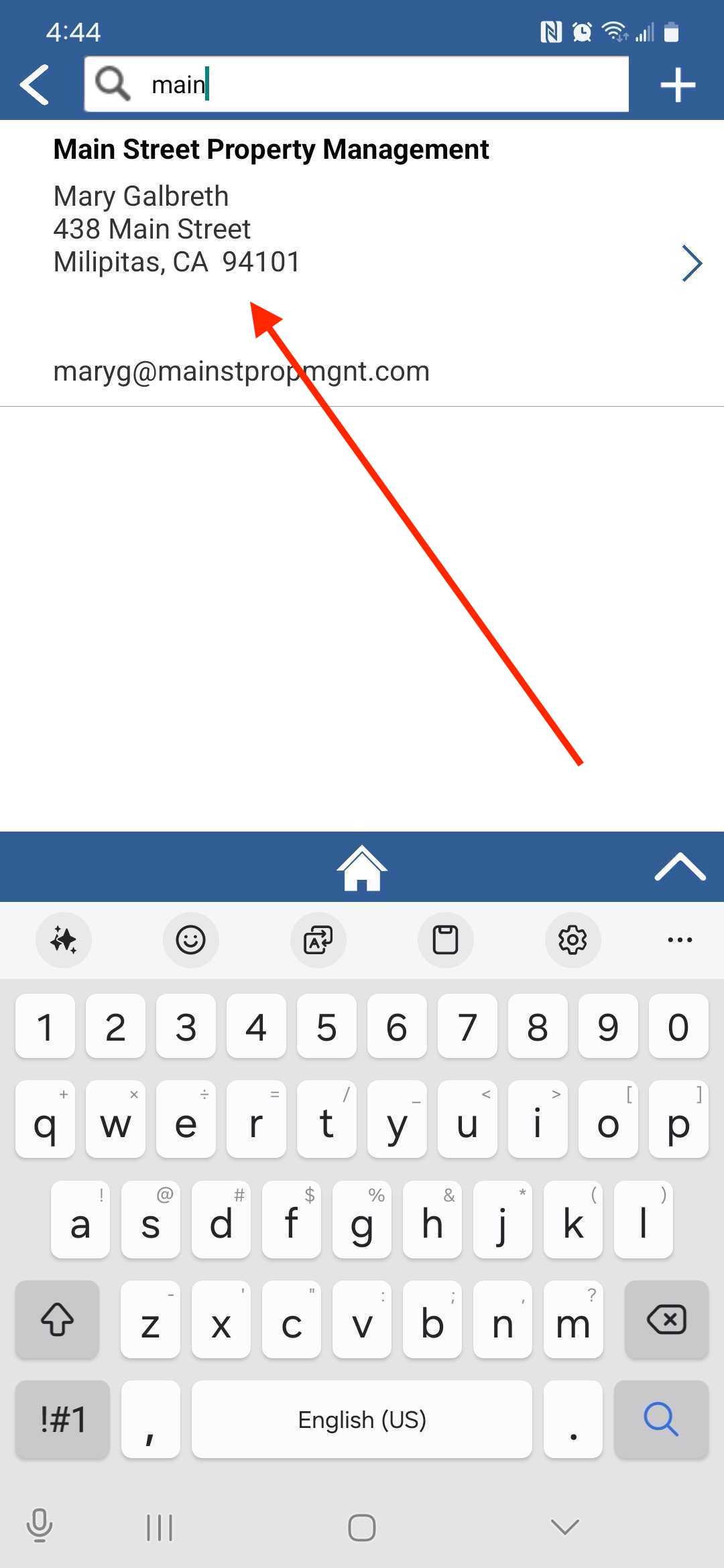Tap the search field containing 'main'
Viewport: 724px width, 1568px height.
357,84
